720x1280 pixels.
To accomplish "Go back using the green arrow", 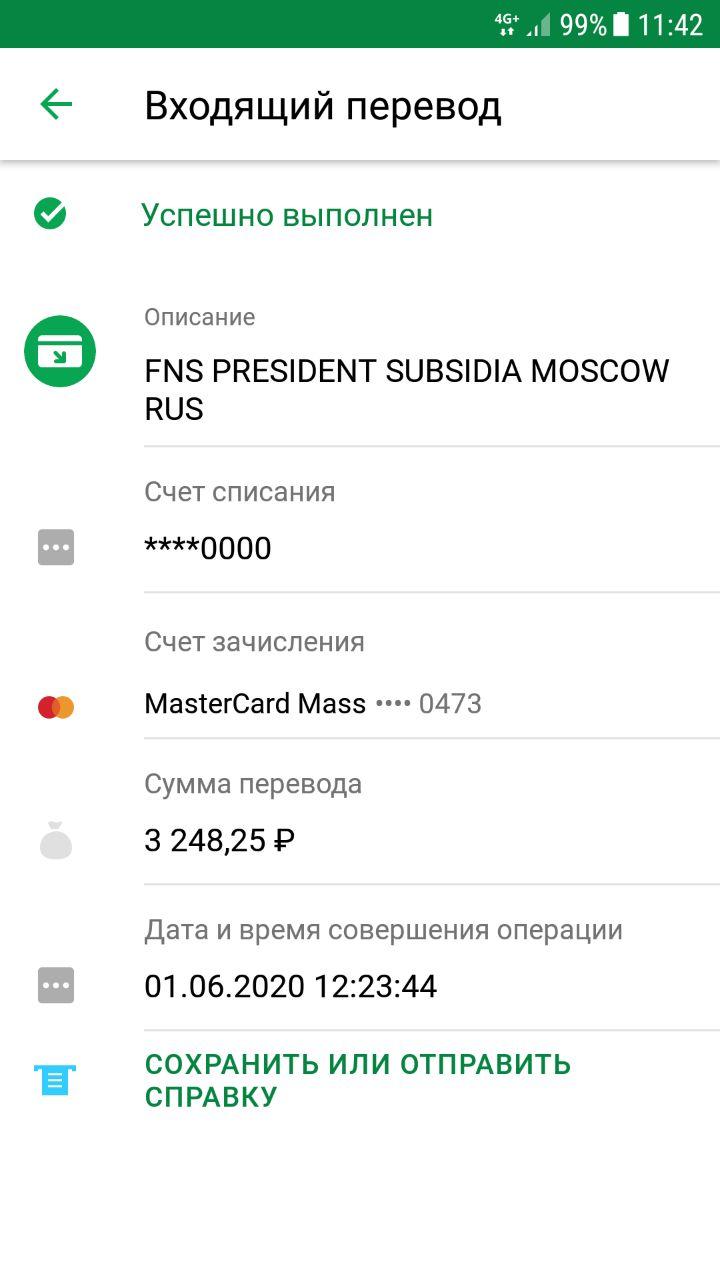I will 56,104.
